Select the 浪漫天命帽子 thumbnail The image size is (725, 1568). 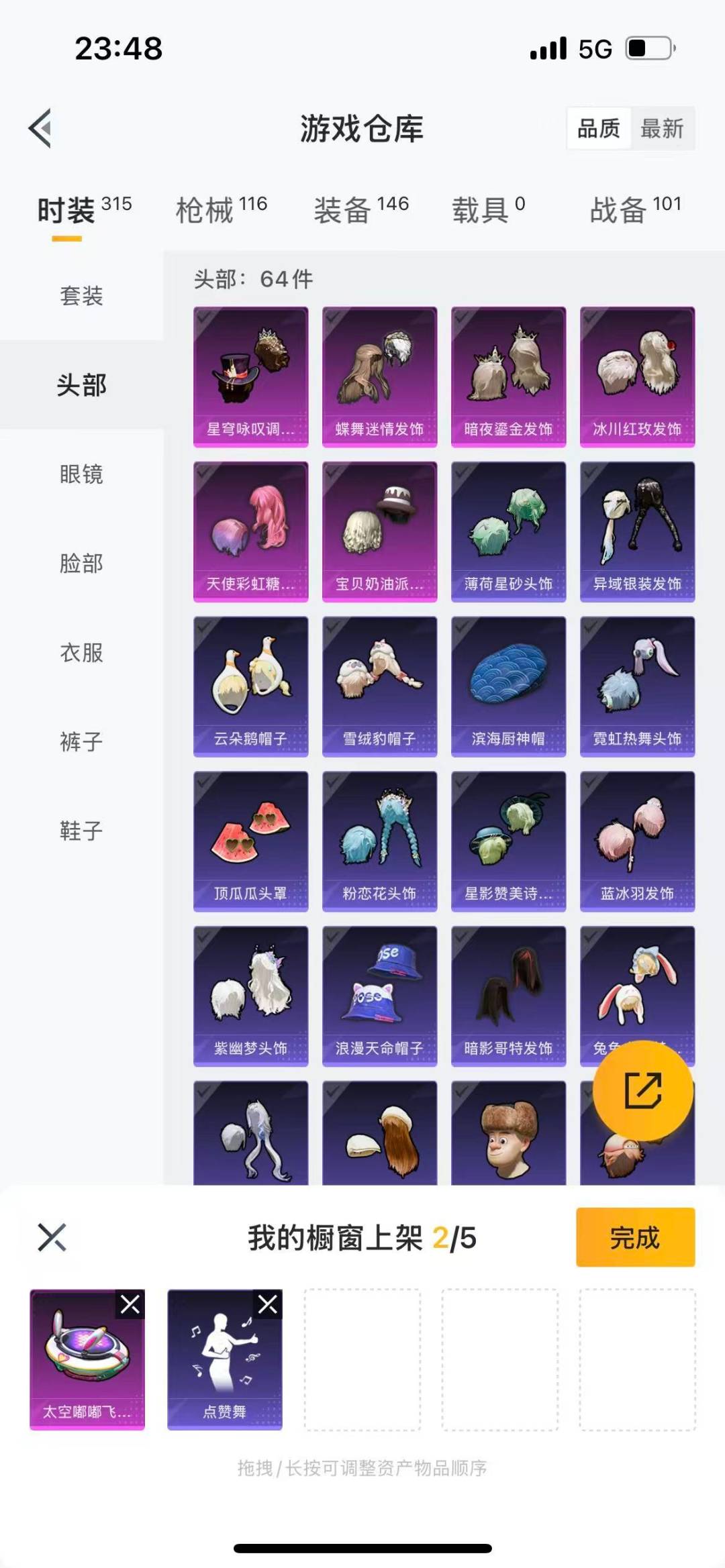click(379, 994)
